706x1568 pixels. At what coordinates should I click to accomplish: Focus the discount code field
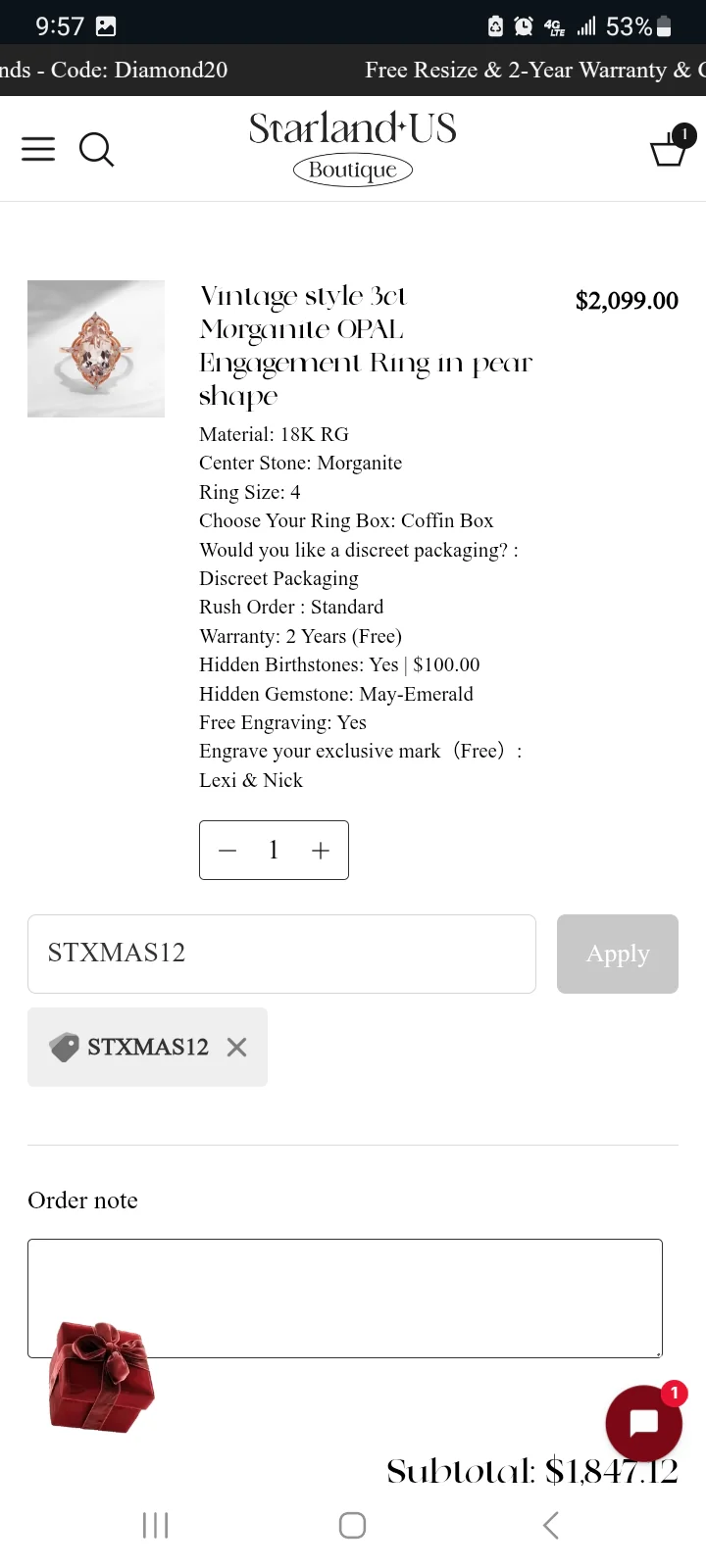(x=281, y=954)
